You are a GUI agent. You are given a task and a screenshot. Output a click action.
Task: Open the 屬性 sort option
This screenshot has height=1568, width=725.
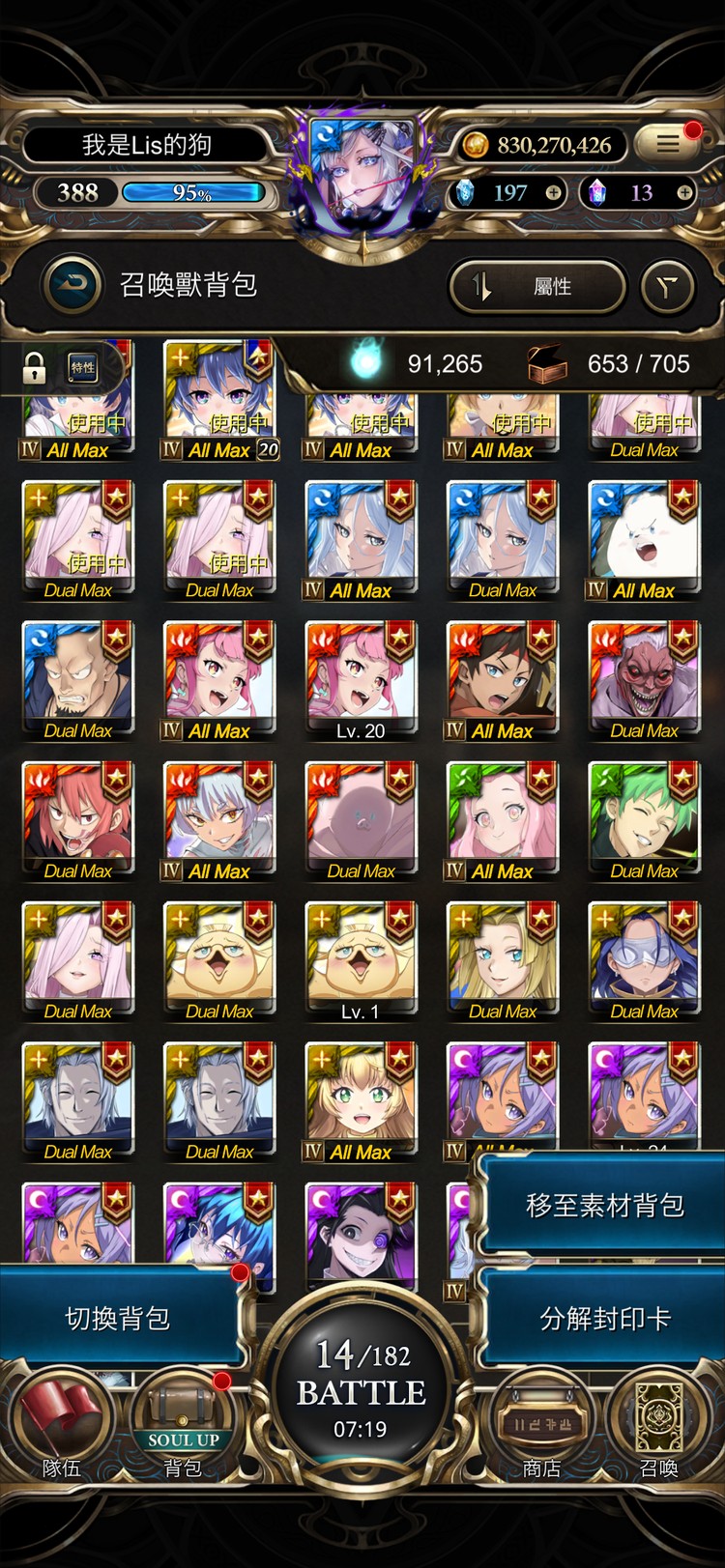point(536,286)
